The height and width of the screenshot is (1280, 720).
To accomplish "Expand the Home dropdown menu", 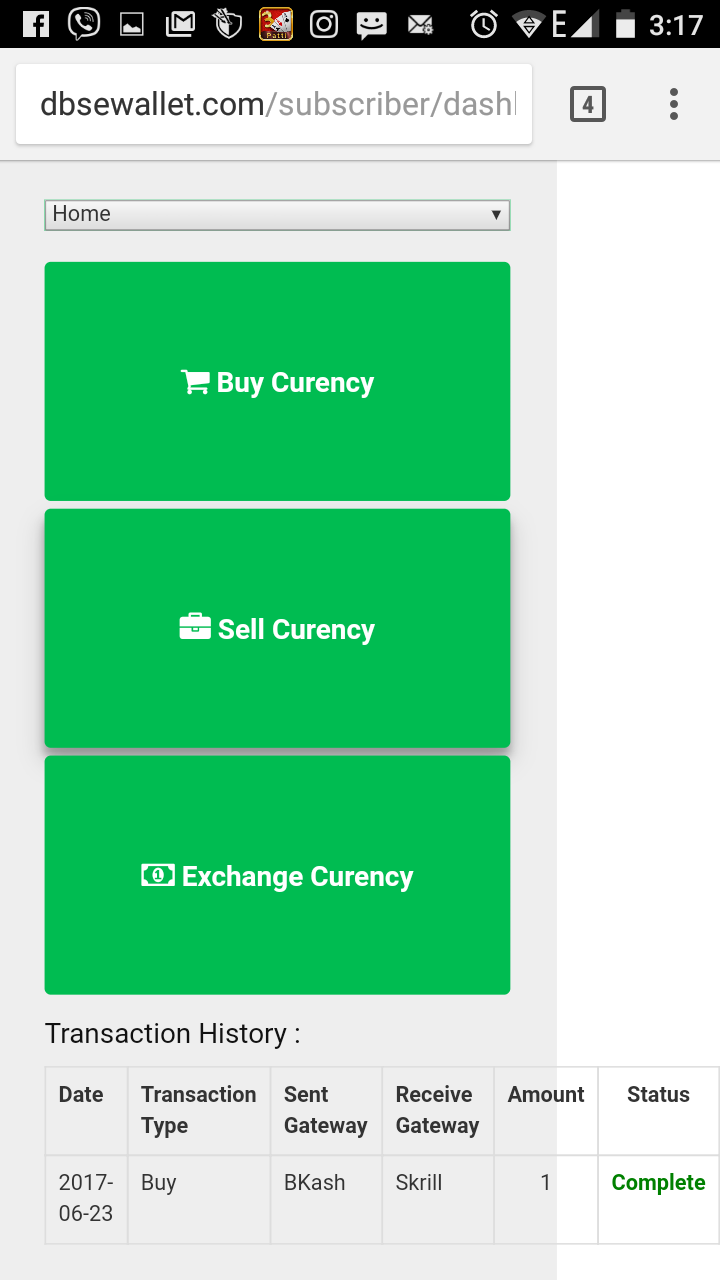I will coord(277,214).
